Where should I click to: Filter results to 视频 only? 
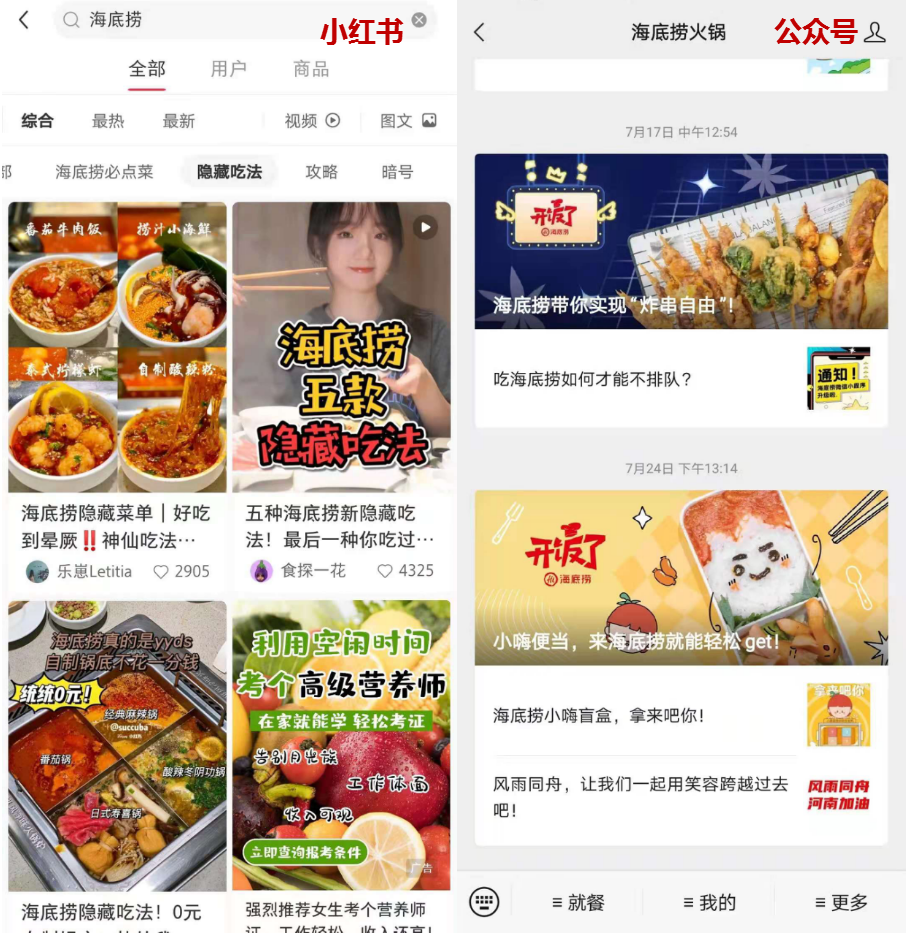point(312,121)
